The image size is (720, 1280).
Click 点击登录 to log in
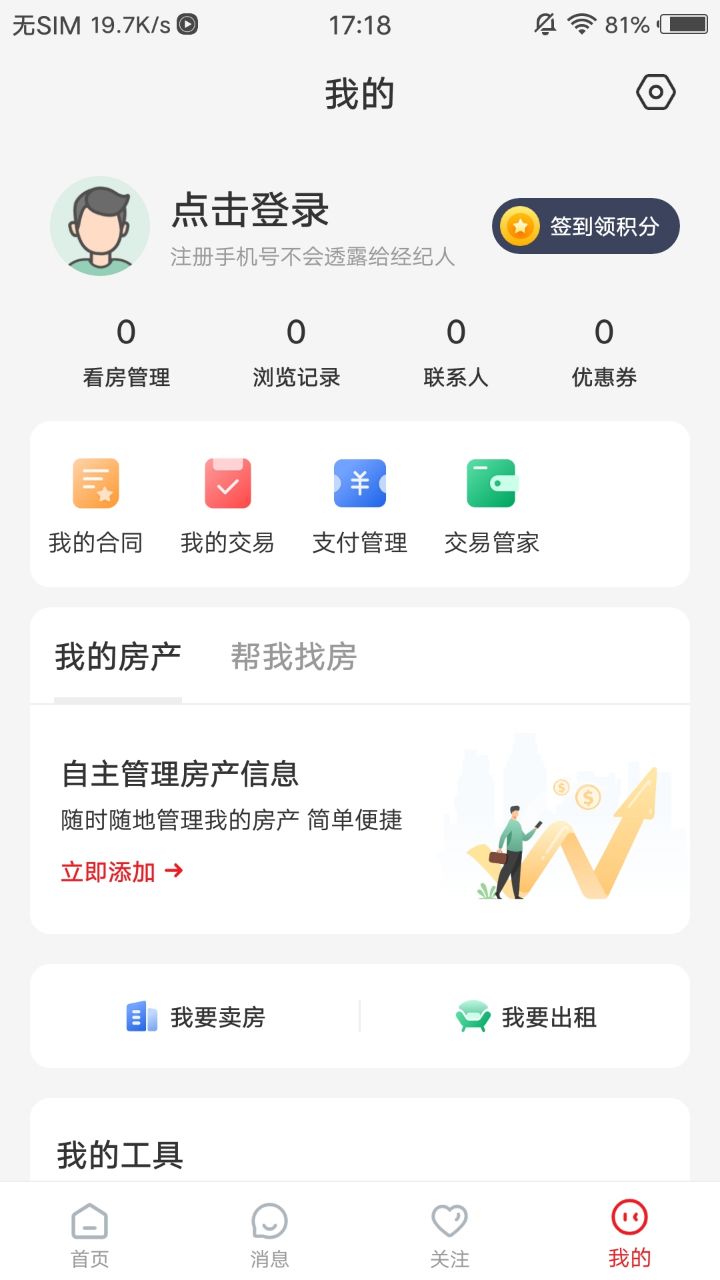pyautogui.click(x=252, y=211)
